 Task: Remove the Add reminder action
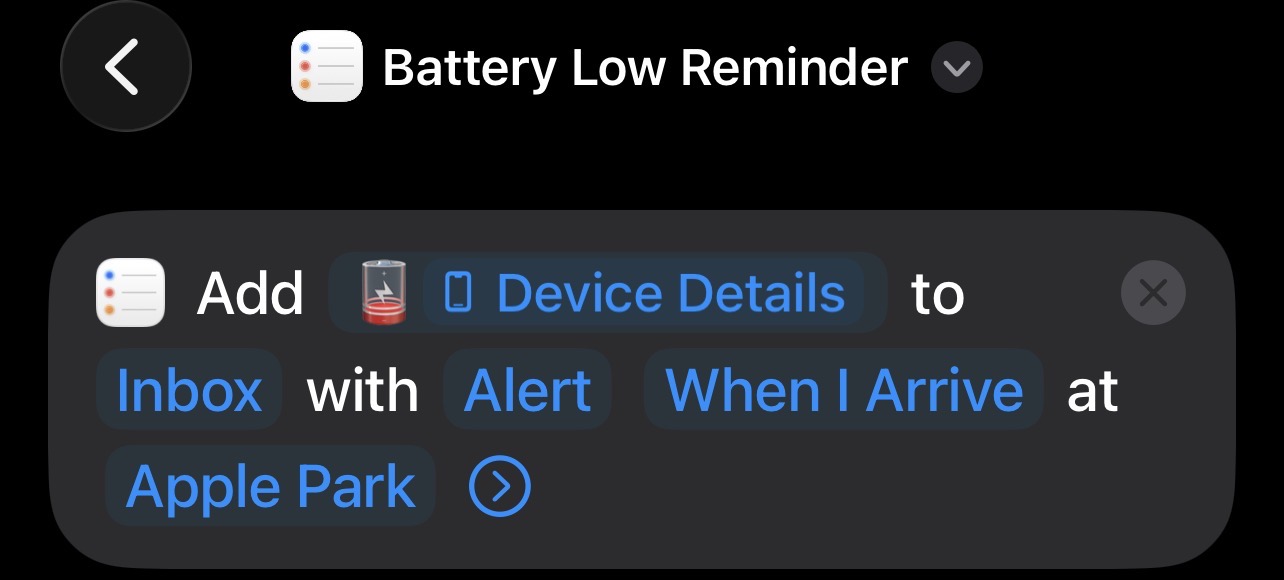coord(1153,293)
